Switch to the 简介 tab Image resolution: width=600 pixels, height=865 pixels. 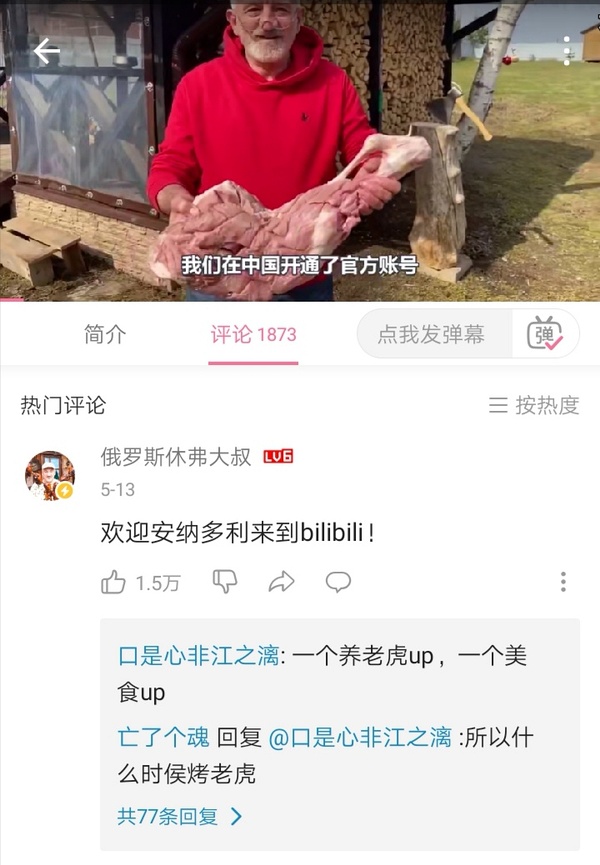pos(105,334)
